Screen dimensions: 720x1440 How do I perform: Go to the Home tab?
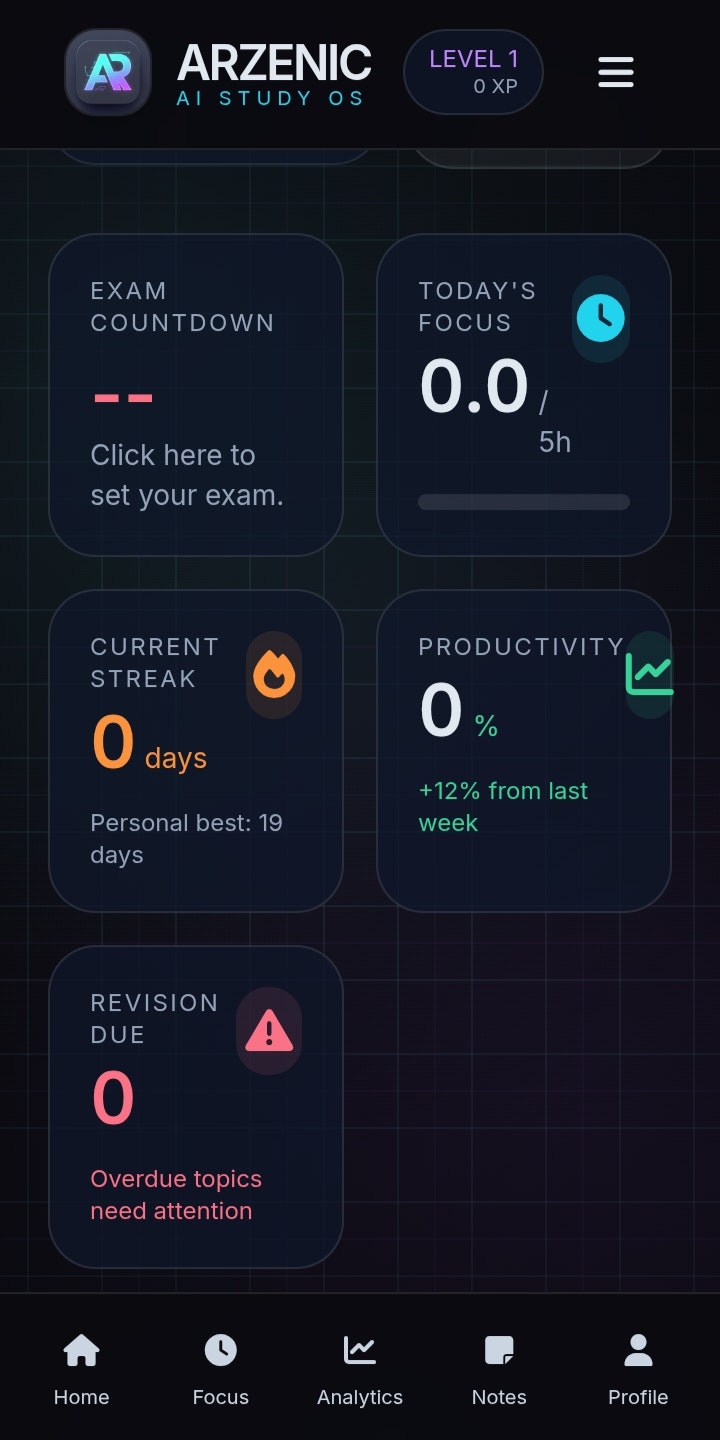pos(82,1370)
